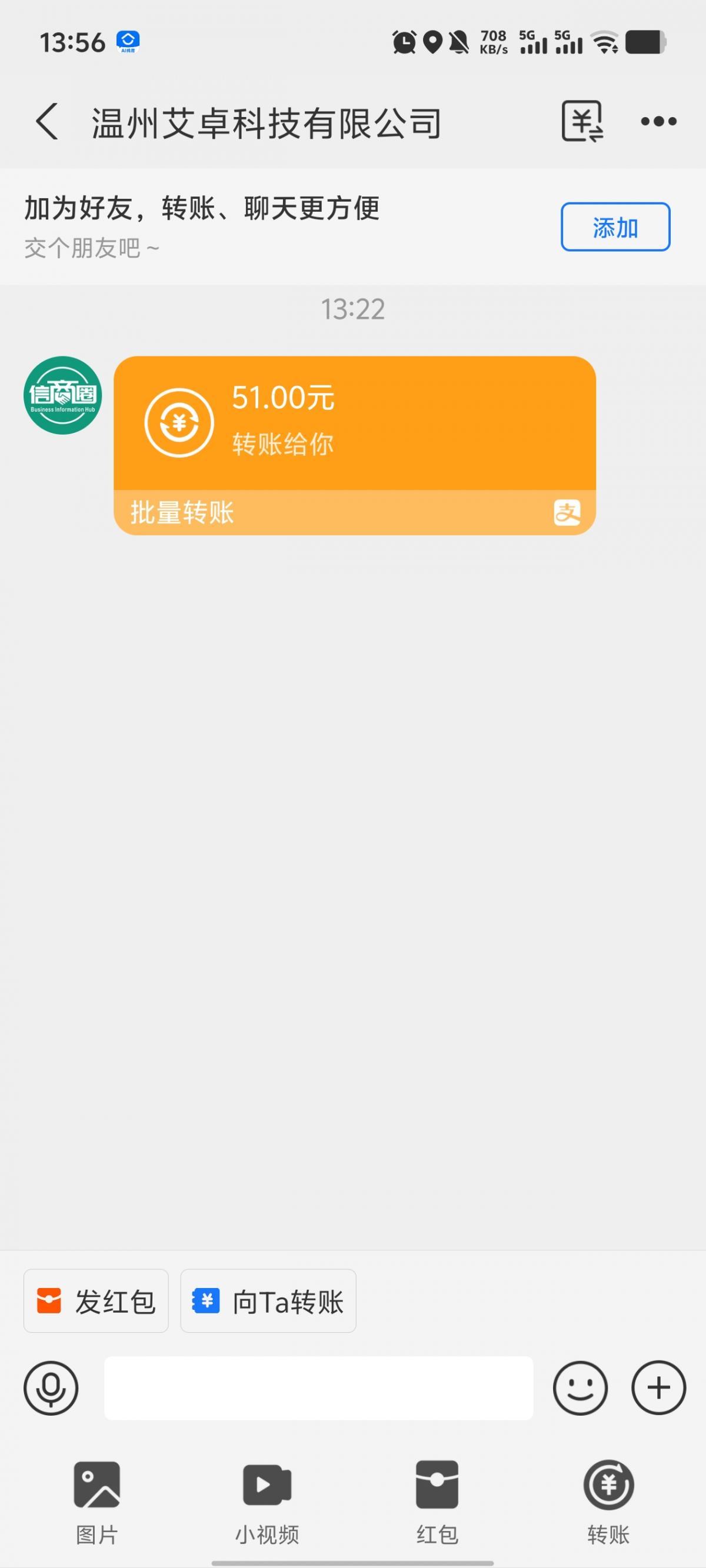Viewport: 706px width, 1568px height.
Task: Open the transfer records icon in header
Action: (582, 121)
